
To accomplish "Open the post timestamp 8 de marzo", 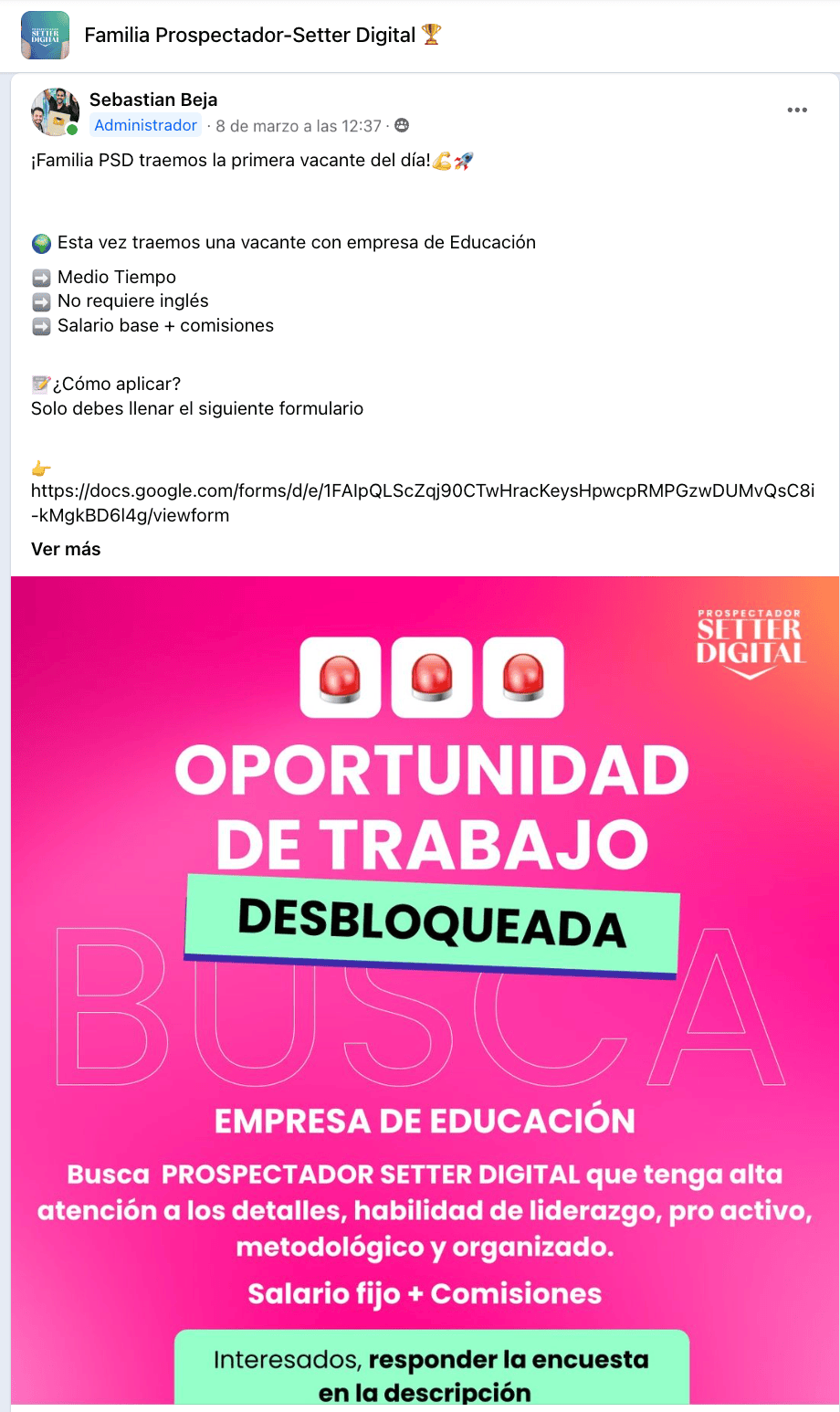I will pyautogui.click(x=298, y=126).
